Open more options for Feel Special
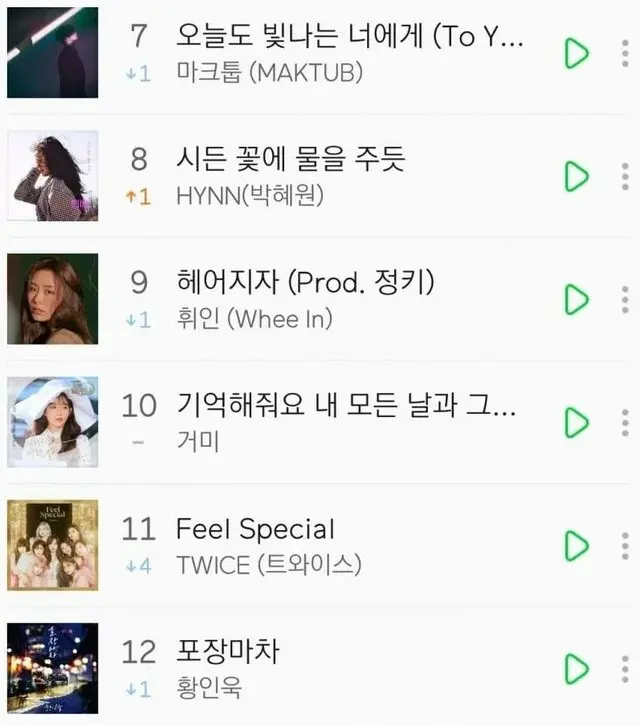 624,545
